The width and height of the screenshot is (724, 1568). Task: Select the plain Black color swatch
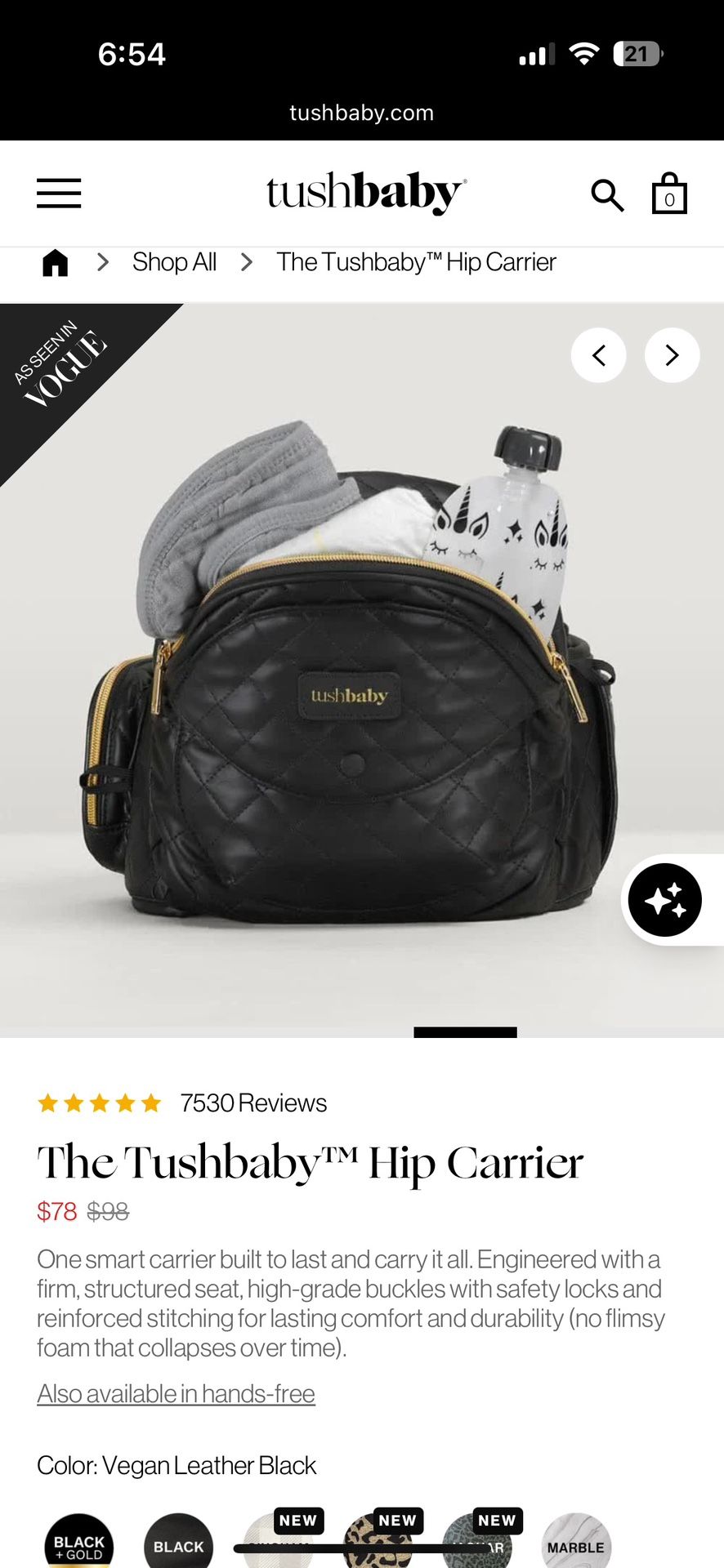(178, 1543)
